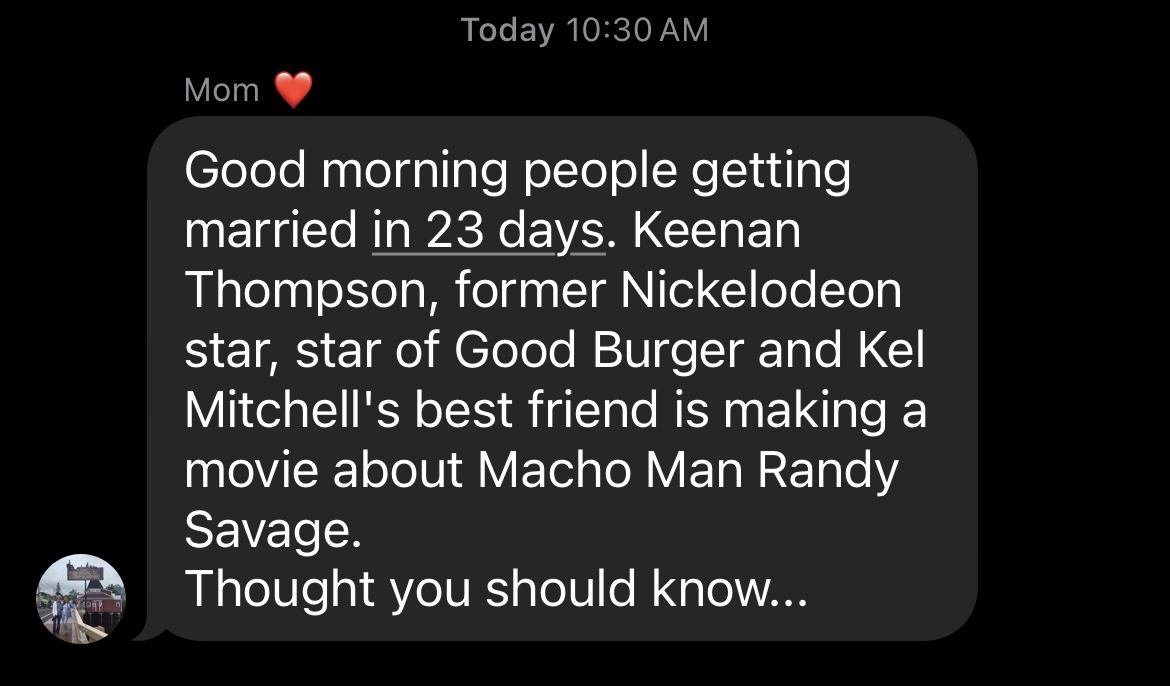The image size is (1170, 686).
Task: Open Mom's contact avatar photo
Action: [81, 598]
